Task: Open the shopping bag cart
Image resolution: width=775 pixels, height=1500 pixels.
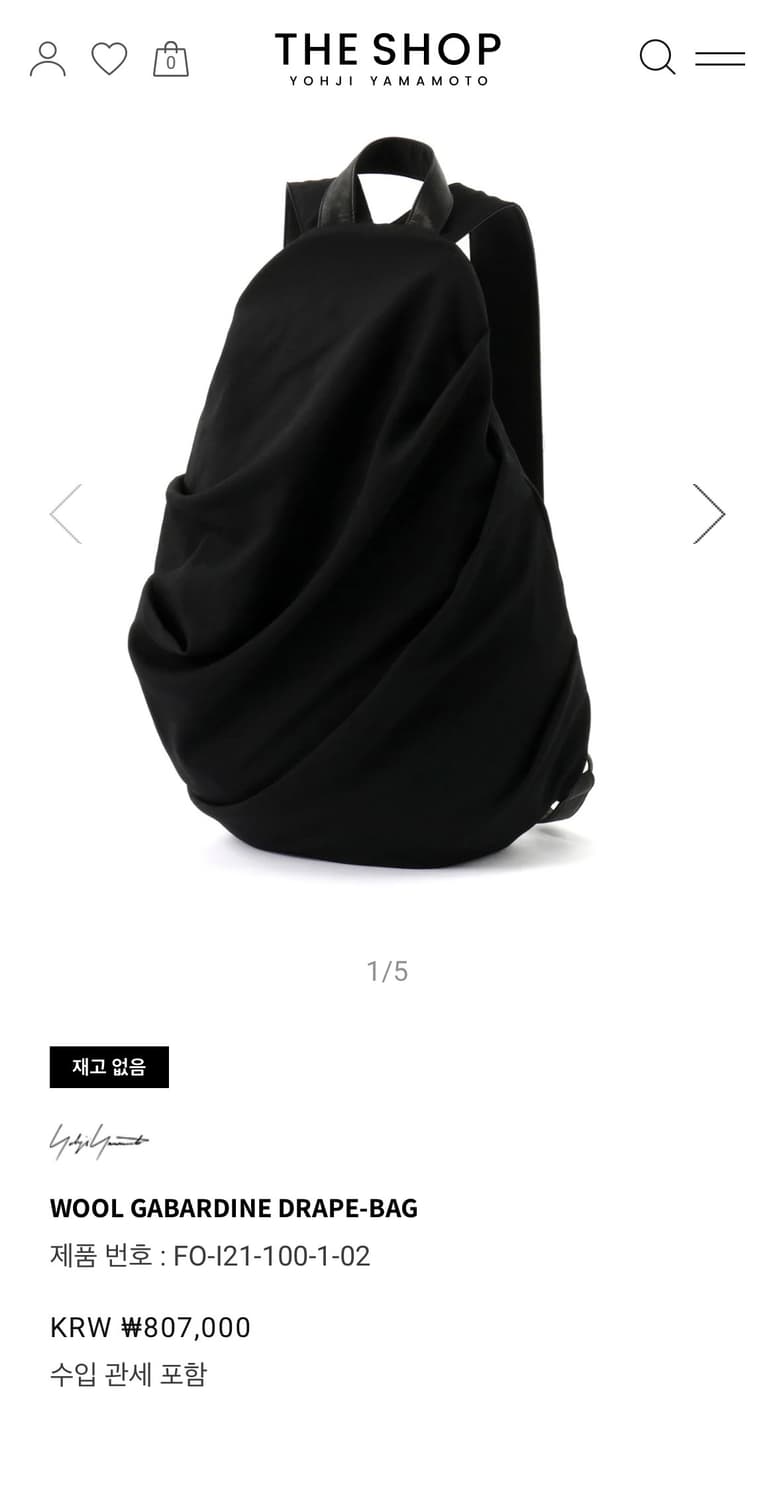Action: pyautogui.click(x=171, y=59)
